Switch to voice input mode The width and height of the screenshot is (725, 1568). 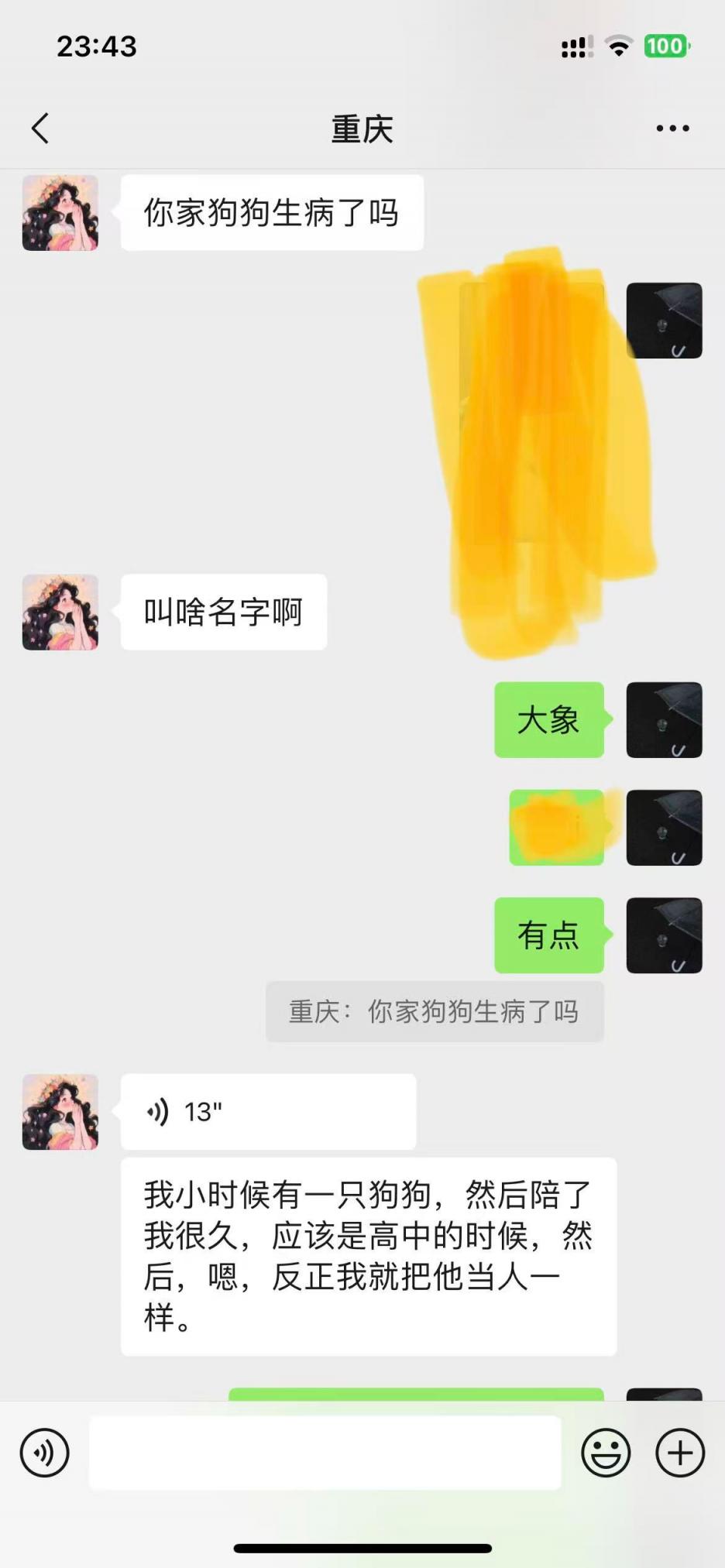point(44,1453)
